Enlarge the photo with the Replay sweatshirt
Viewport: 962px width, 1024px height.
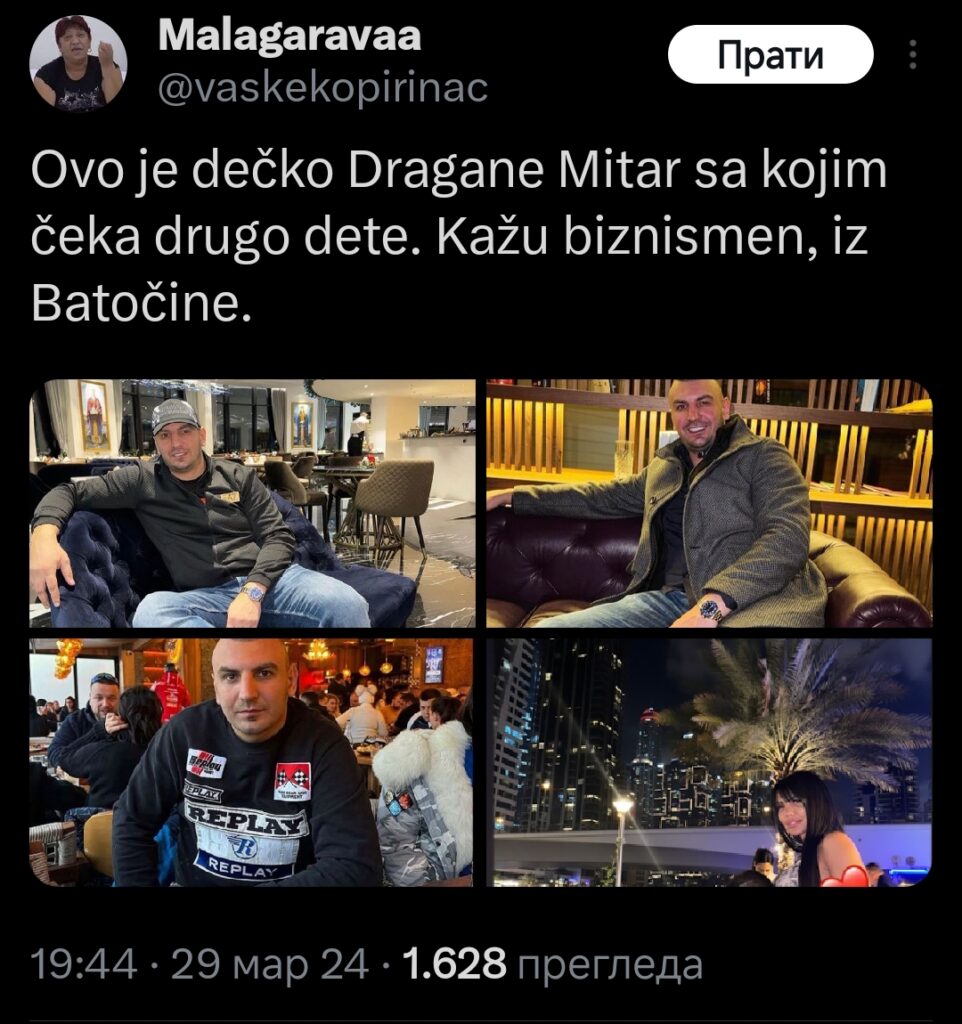(253, 762)
